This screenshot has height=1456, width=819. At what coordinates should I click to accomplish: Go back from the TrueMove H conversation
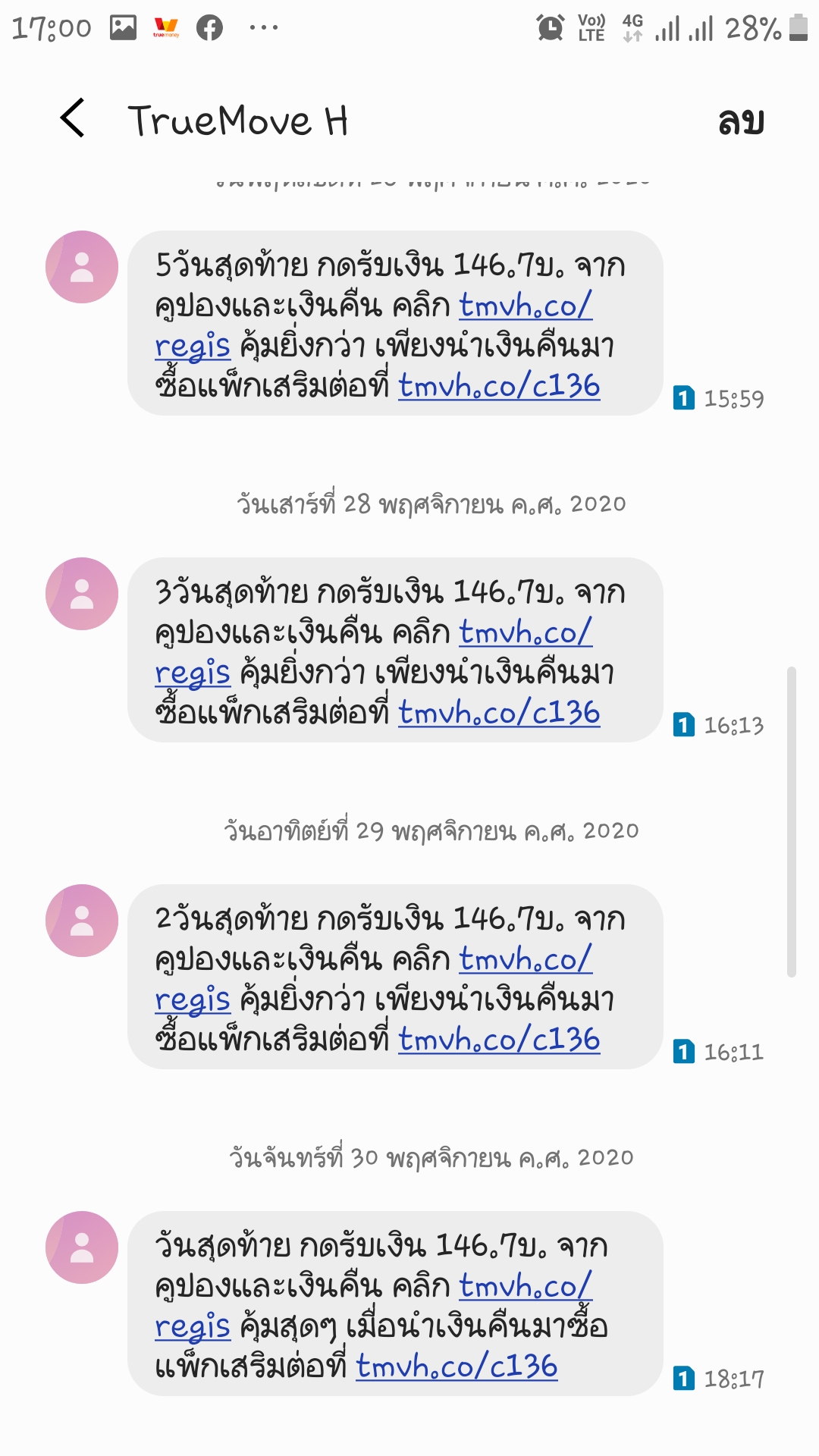[x=73, y=119]
